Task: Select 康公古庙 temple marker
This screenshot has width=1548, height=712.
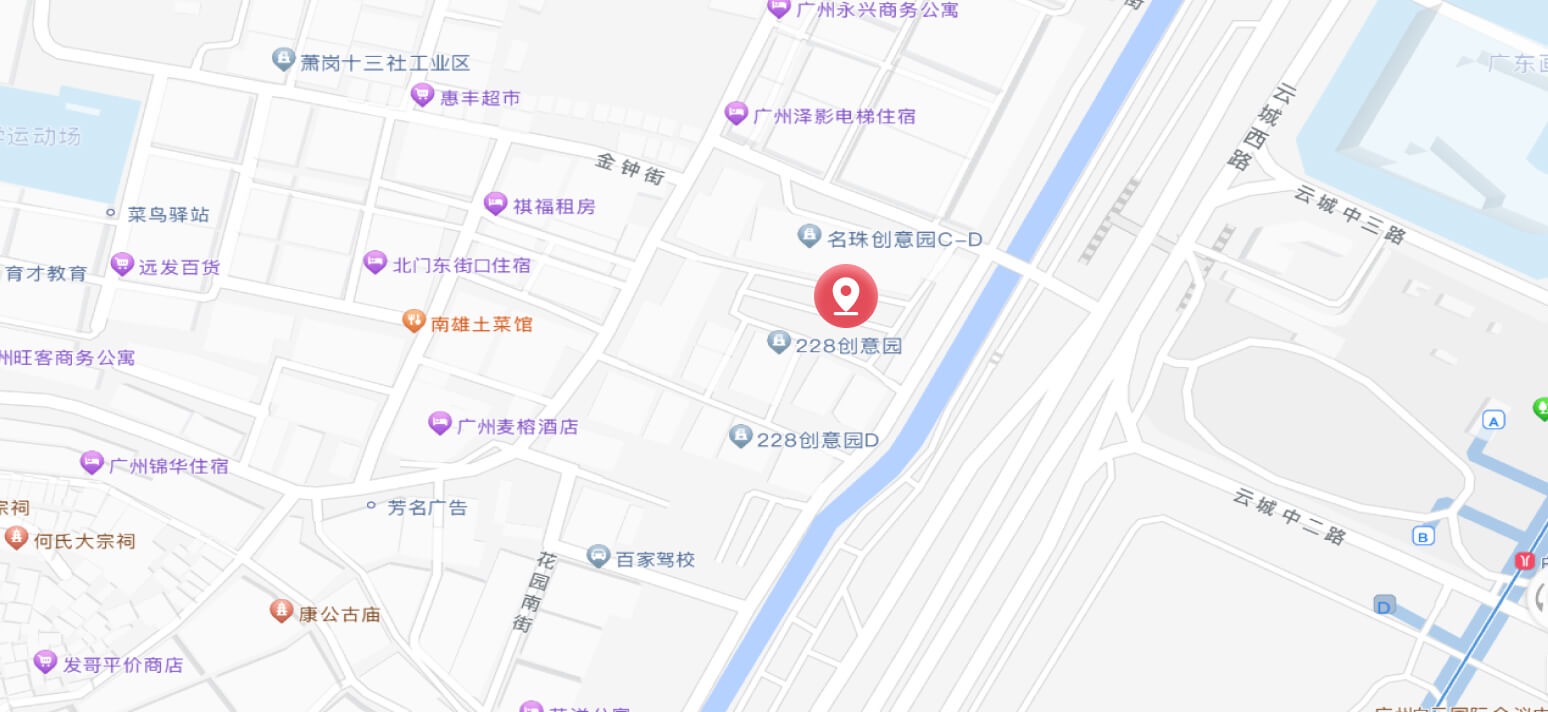Action: click(282, 611)
